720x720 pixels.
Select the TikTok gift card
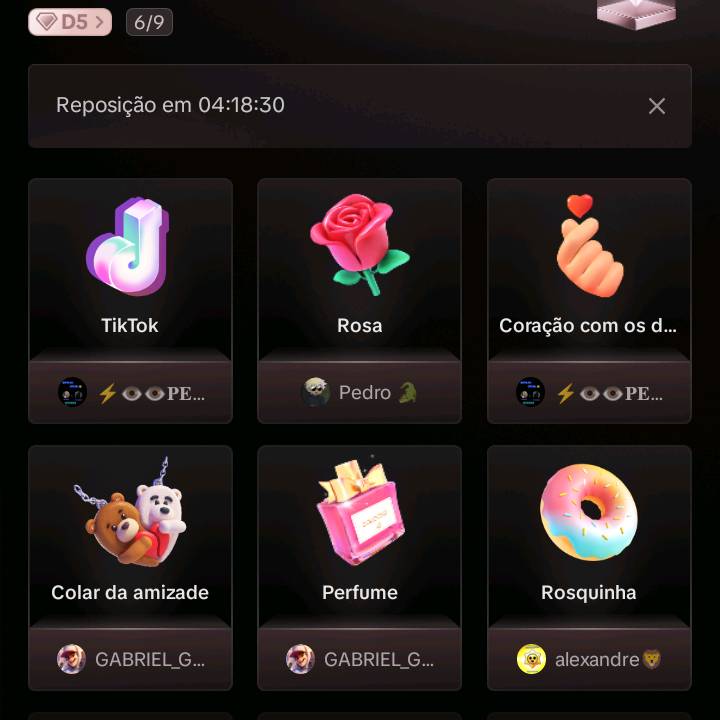[x=130, y=270]
